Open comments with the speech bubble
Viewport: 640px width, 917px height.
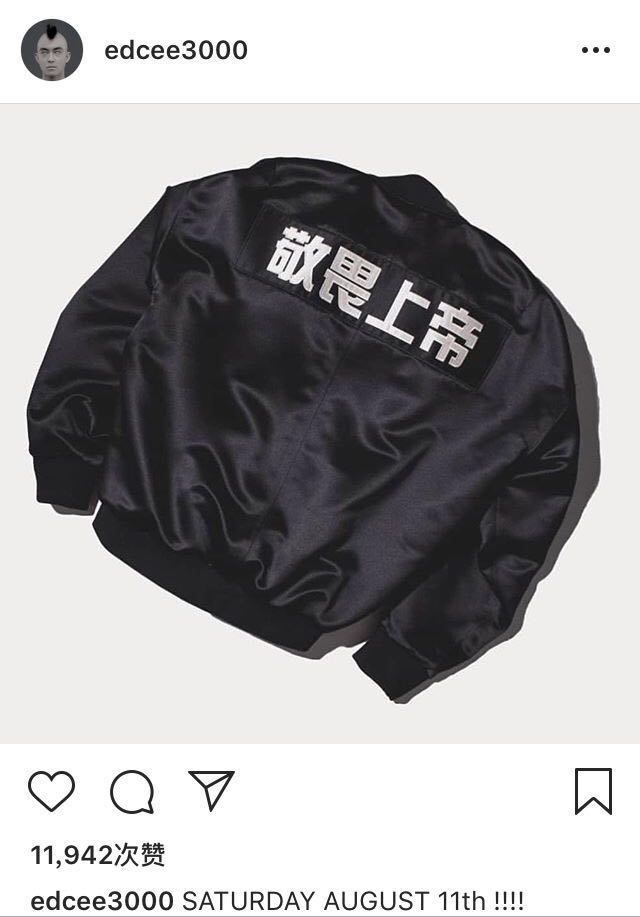tap(131, 793)
